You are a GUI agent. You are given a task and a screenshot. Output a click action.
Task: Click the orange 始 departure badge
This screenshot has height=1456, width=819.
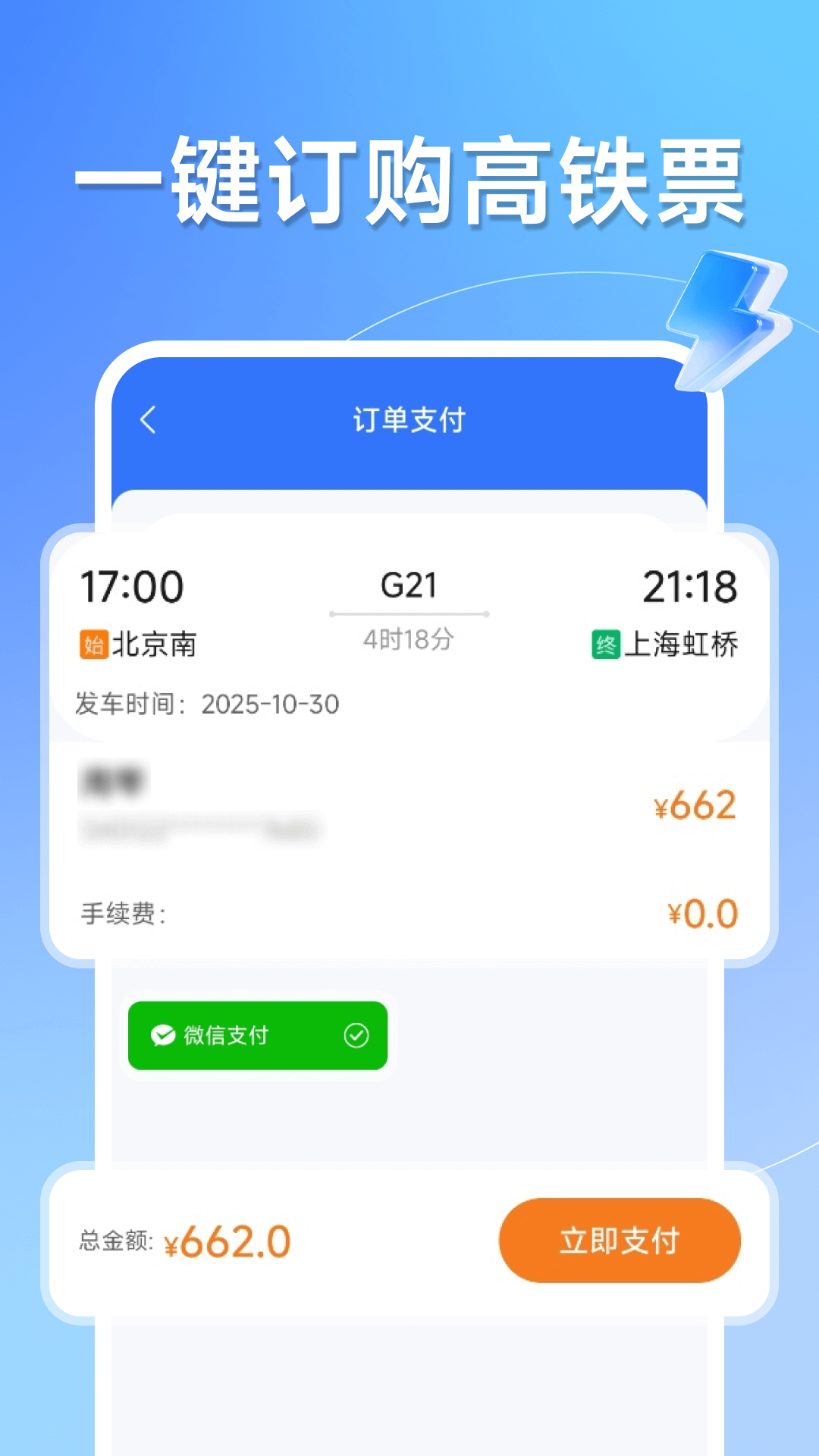(x=93, y=644)
